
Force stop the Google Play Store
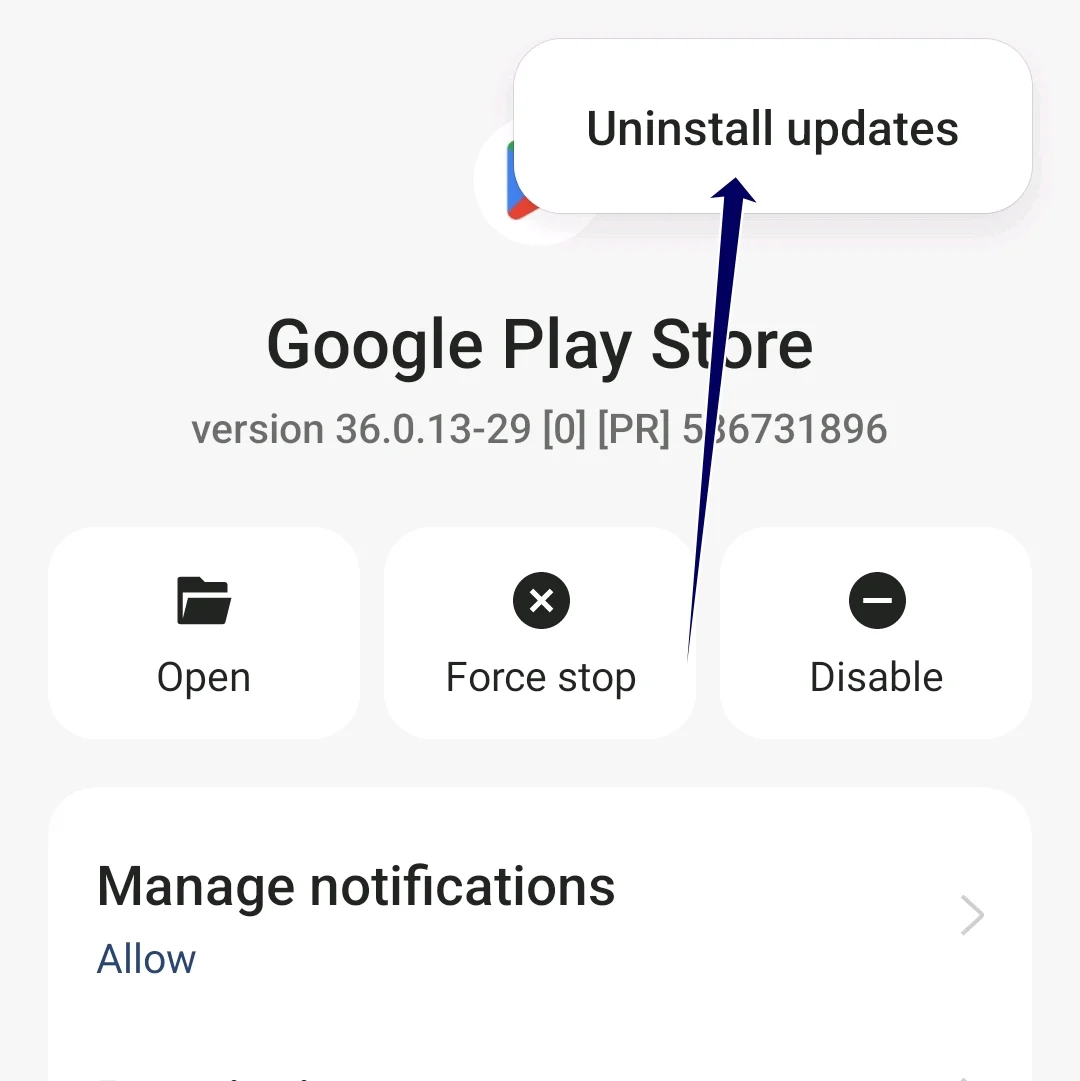click(x=540, y=633)
